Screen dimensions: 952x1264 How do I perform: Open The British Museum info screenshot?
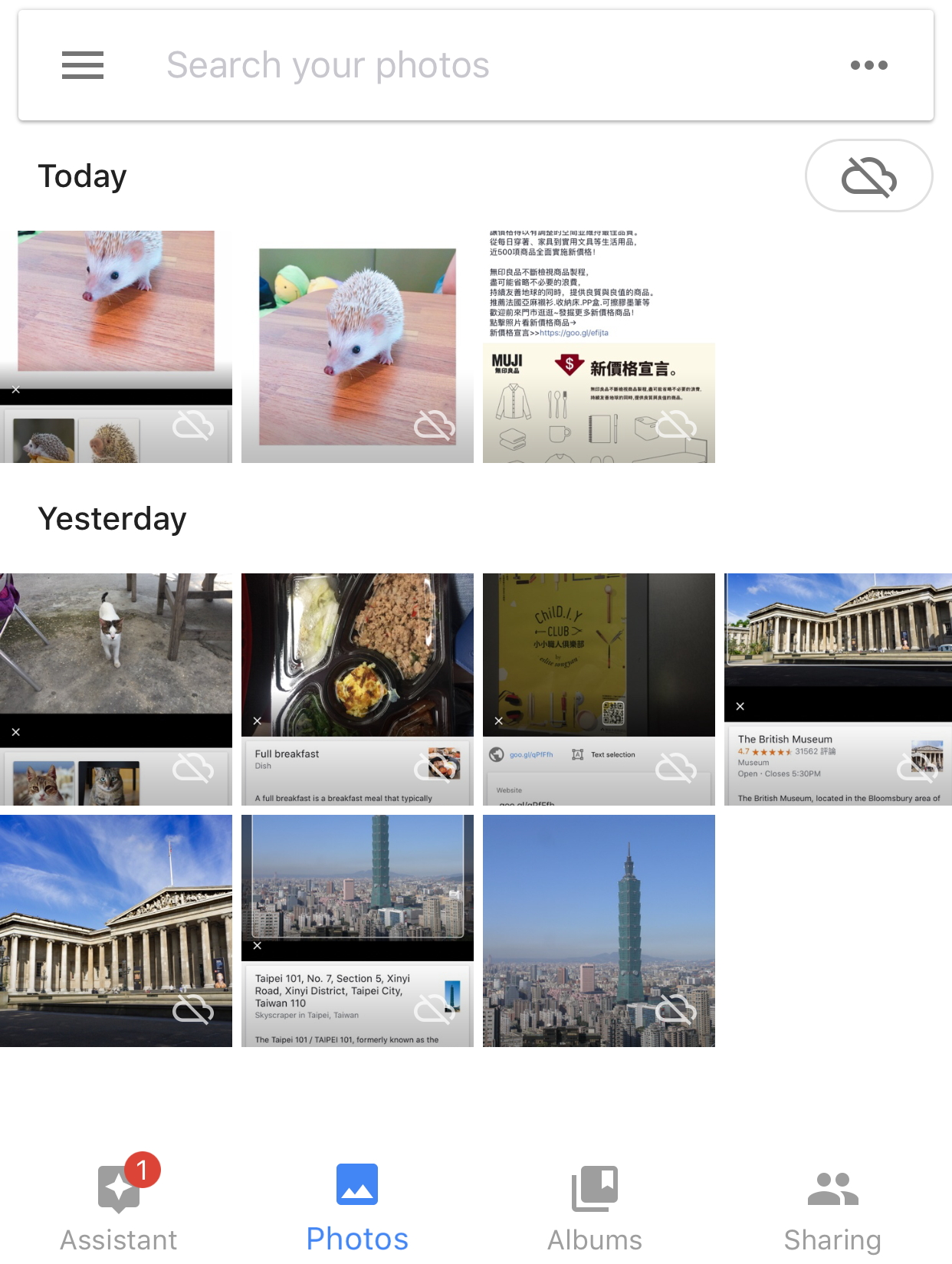click(838, 688)
